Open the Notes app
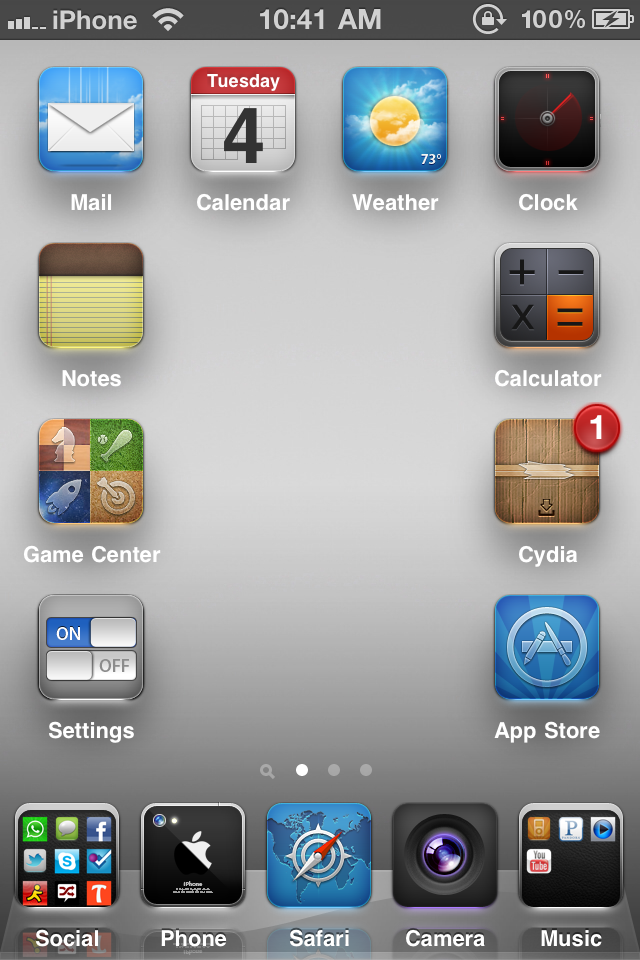 coord(91,296)
